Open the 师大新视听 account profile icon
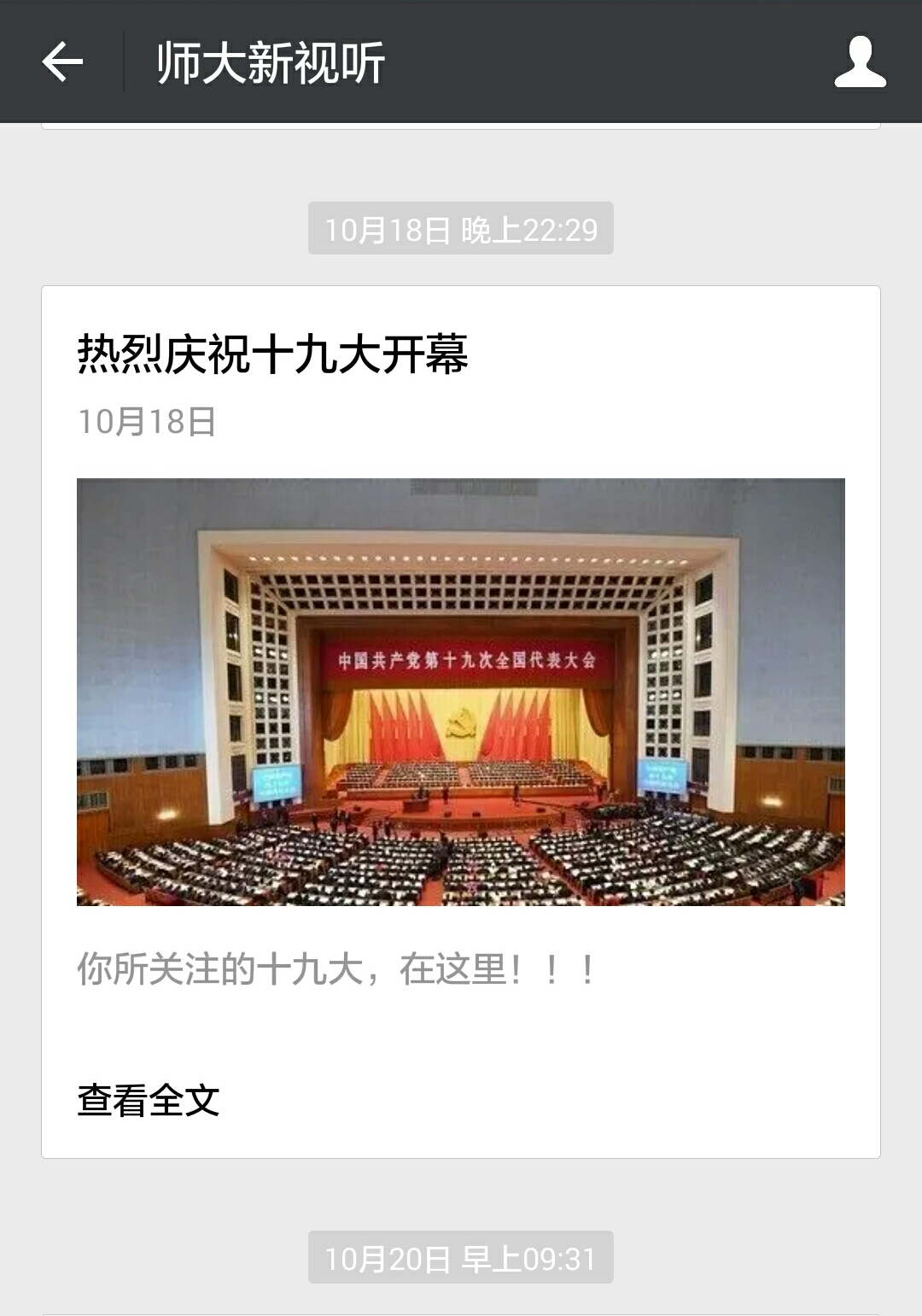922x1316 pixels. (860, 61)
